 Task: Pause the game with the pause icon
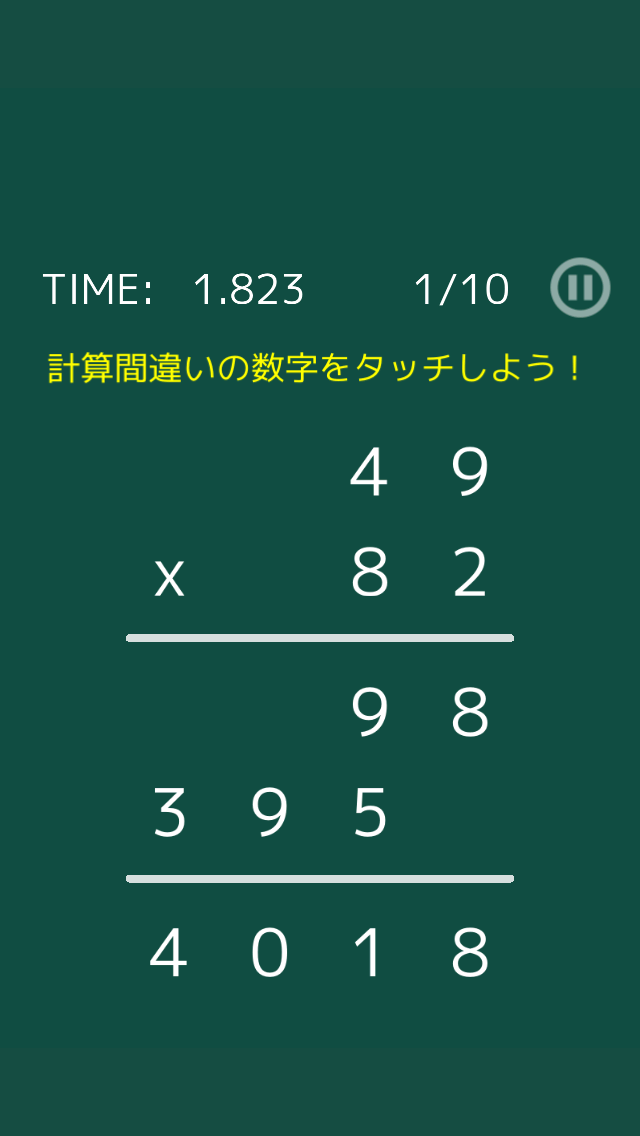pyautogui.click(x=580, y=288)
